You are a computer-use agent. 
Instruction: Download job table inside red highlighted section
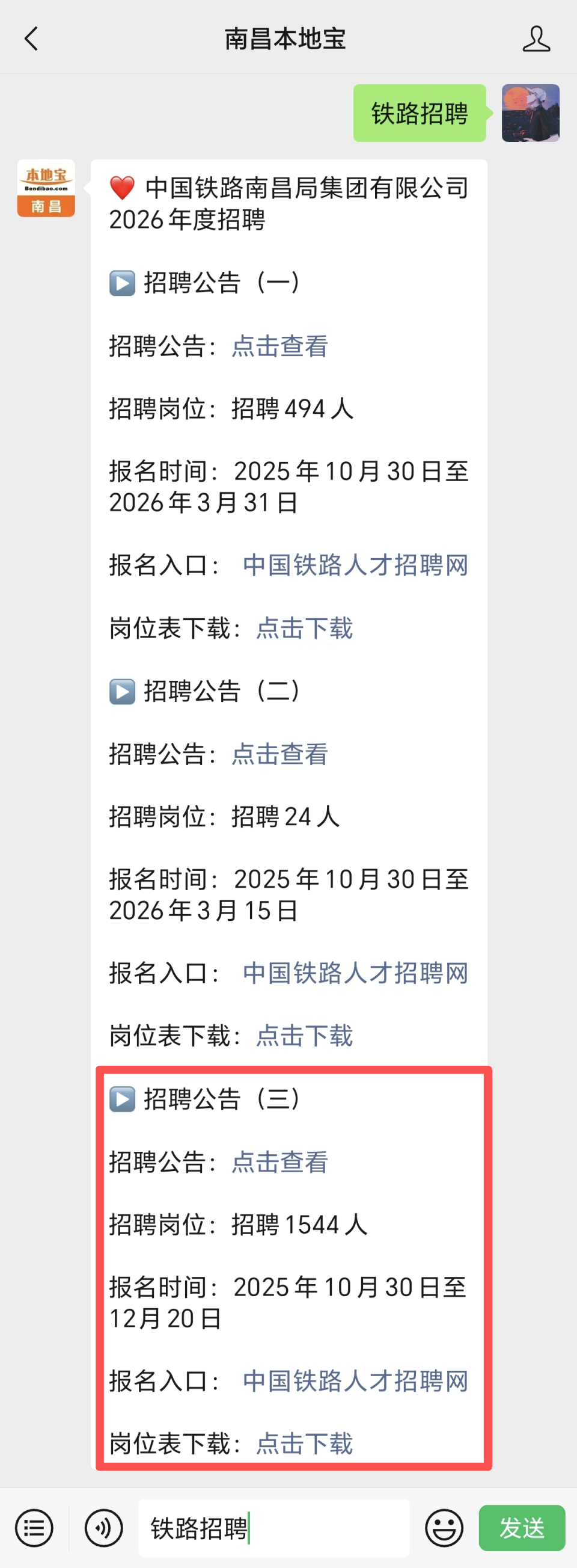[304, 1445]
